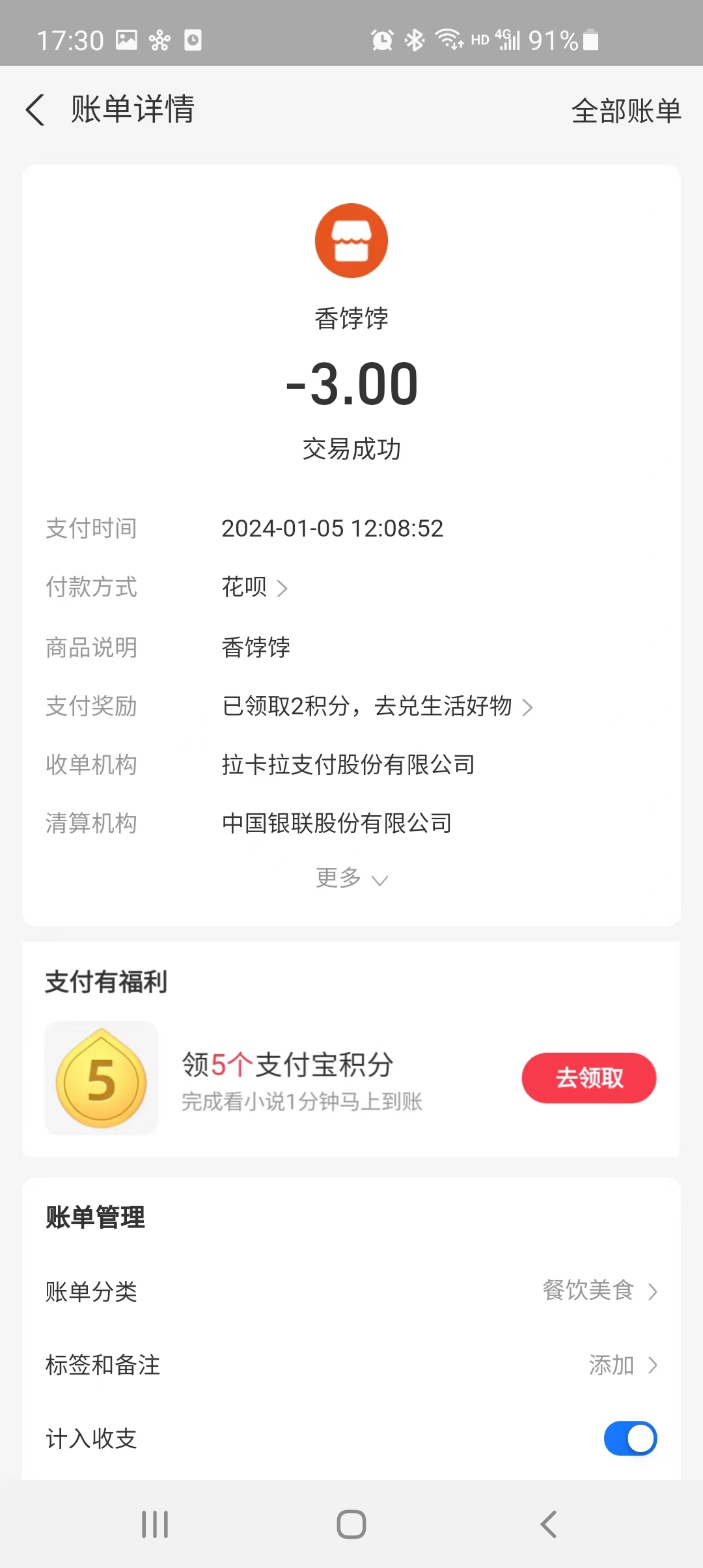Open the 香饽饽 merchant icon
The height and width of the screenshot is (1568, 703).
point(351,241)
